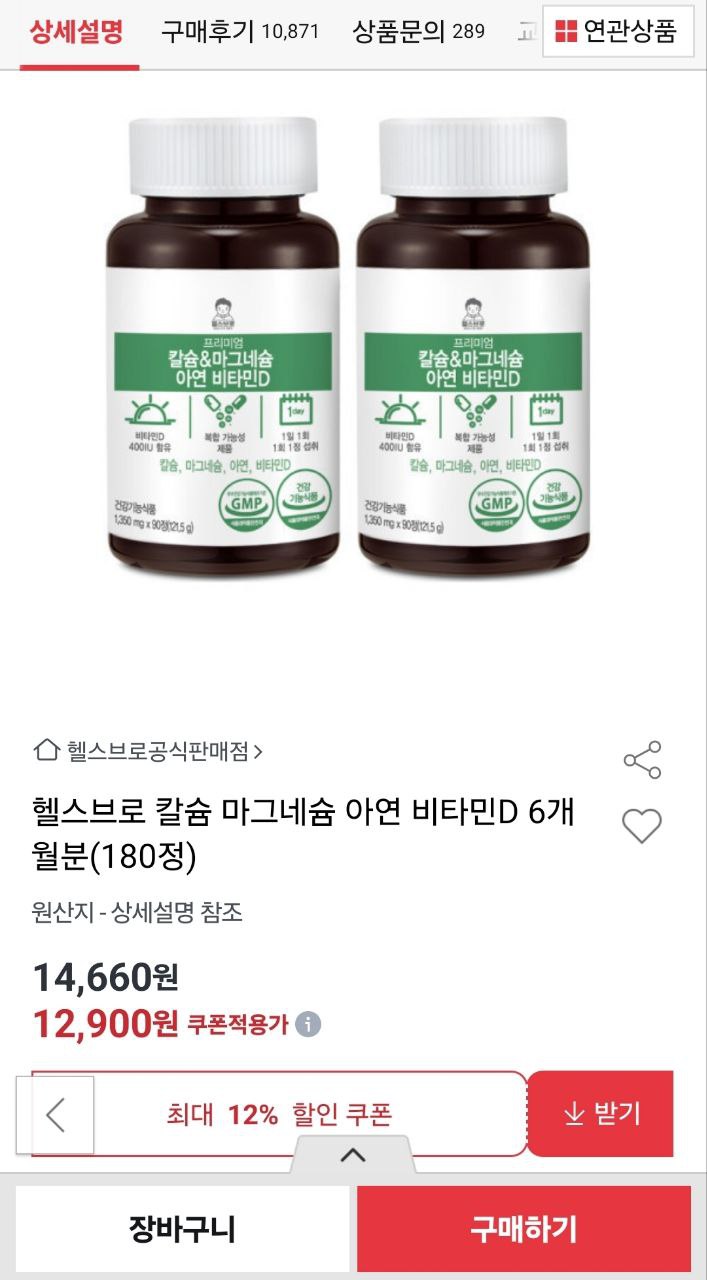Share this product
707x1280 pixels.
click(642, 760)
